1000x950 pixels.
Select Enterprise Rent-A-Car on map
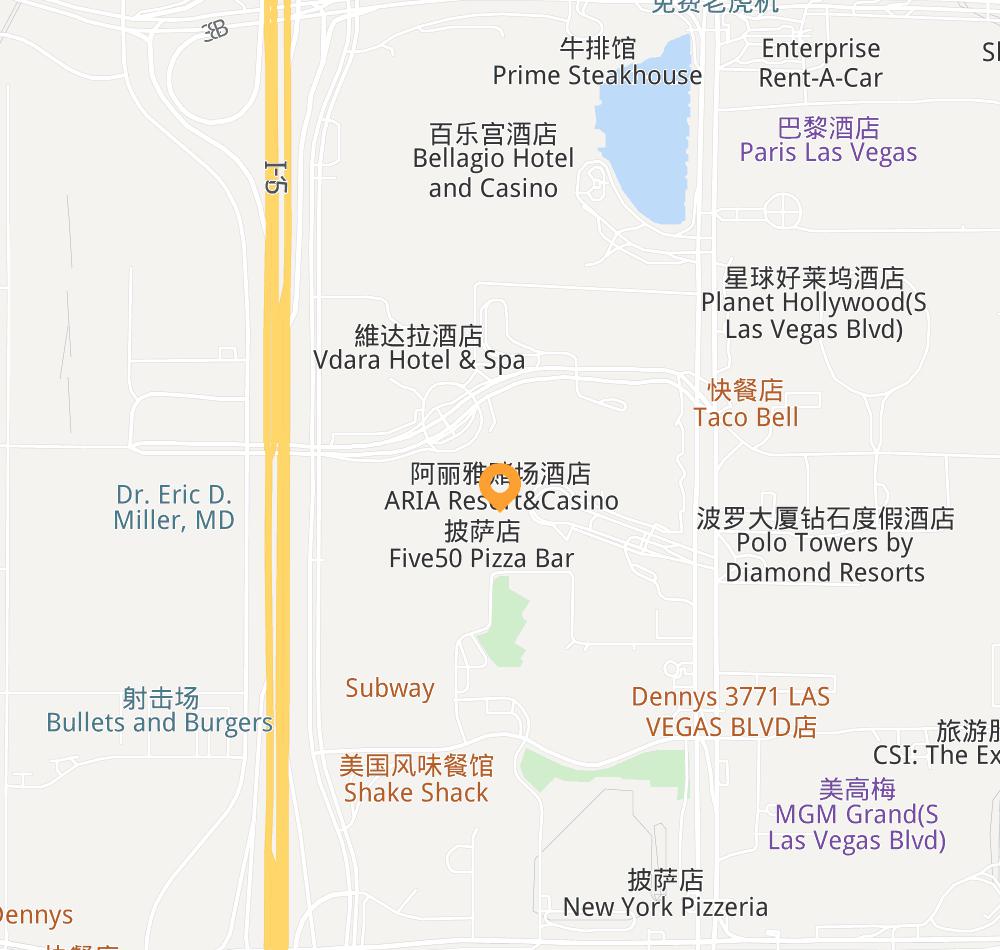pyautogui.click(x=821, y=63)
